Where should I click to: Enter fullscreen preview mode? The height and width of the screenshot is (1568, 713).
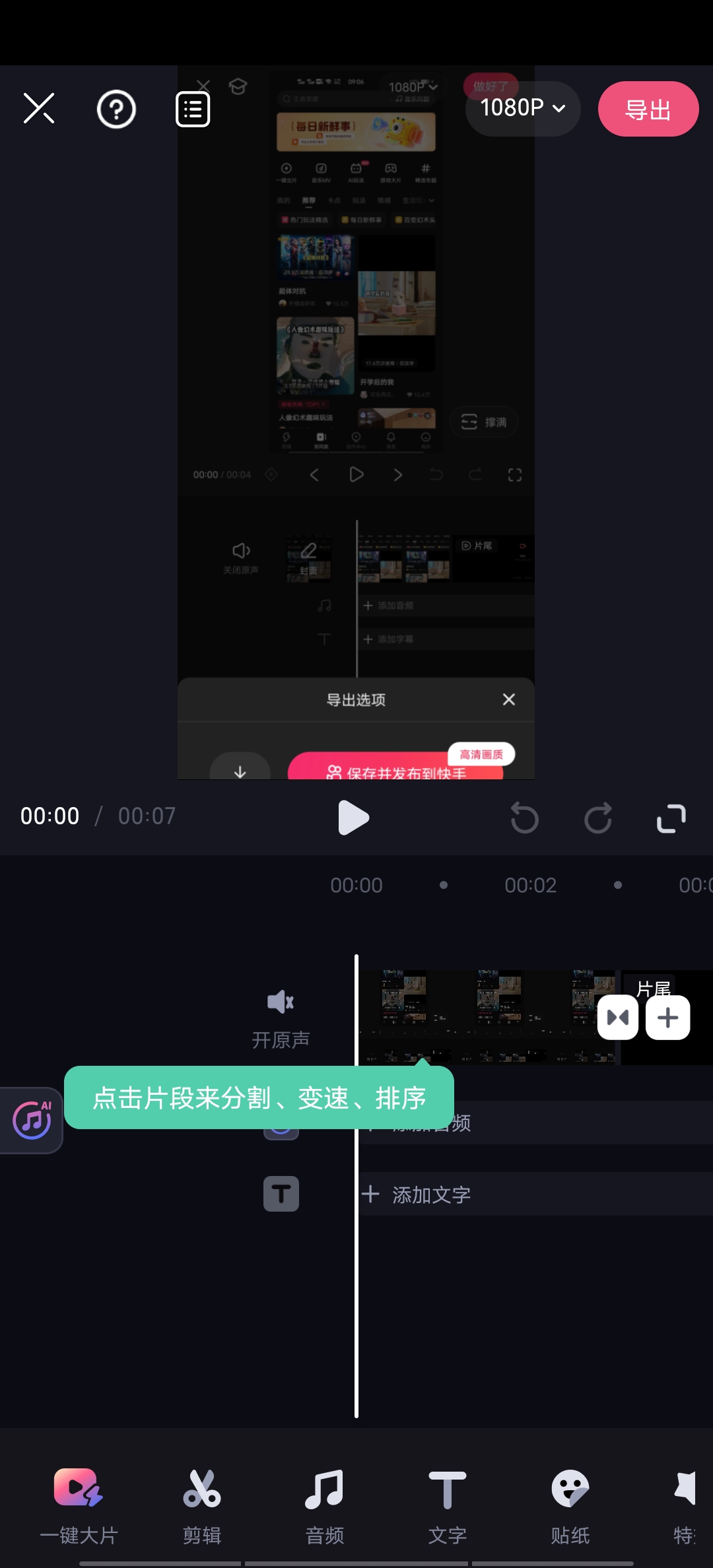(671, 818)
